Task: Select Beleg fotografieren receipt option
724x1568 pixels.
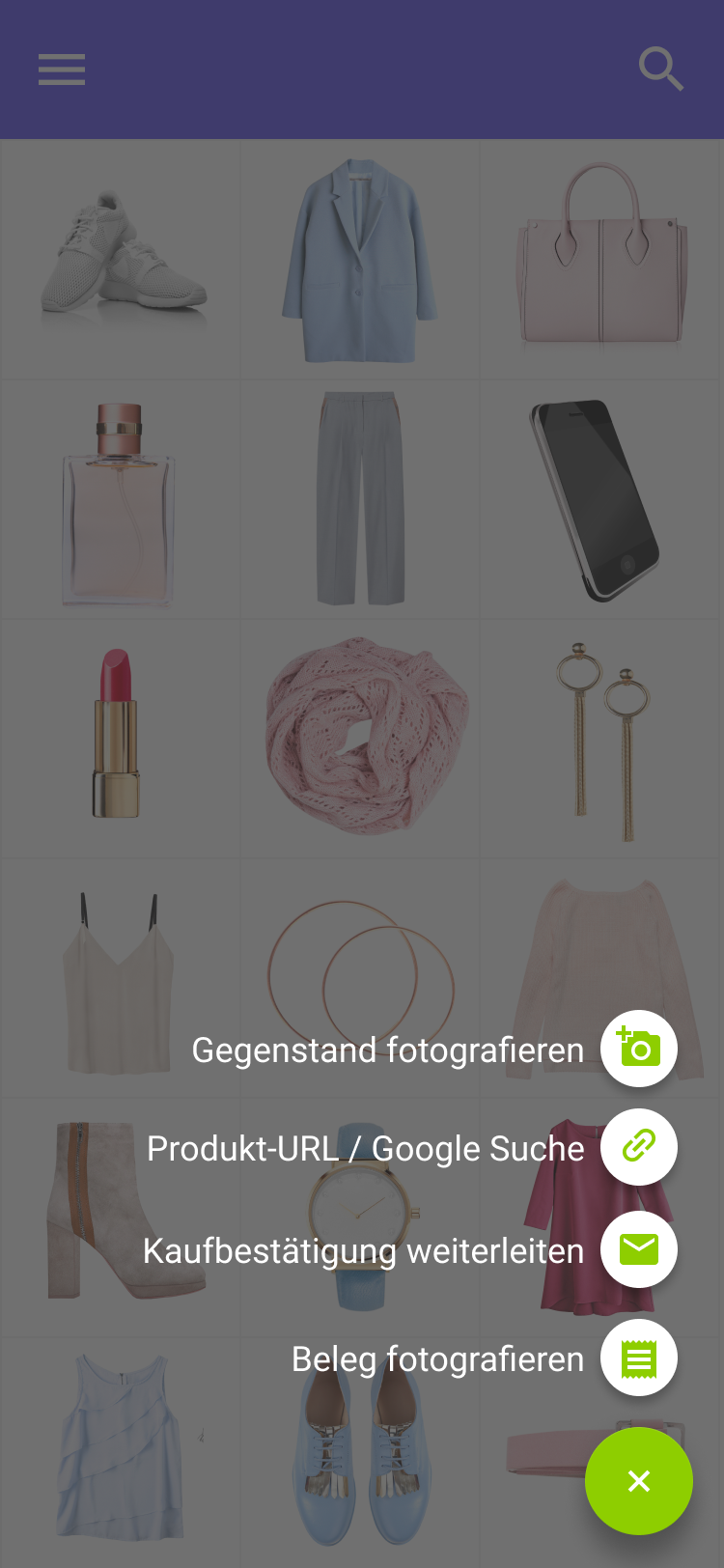Action: pyautogui.click(x=638, y=1358)
